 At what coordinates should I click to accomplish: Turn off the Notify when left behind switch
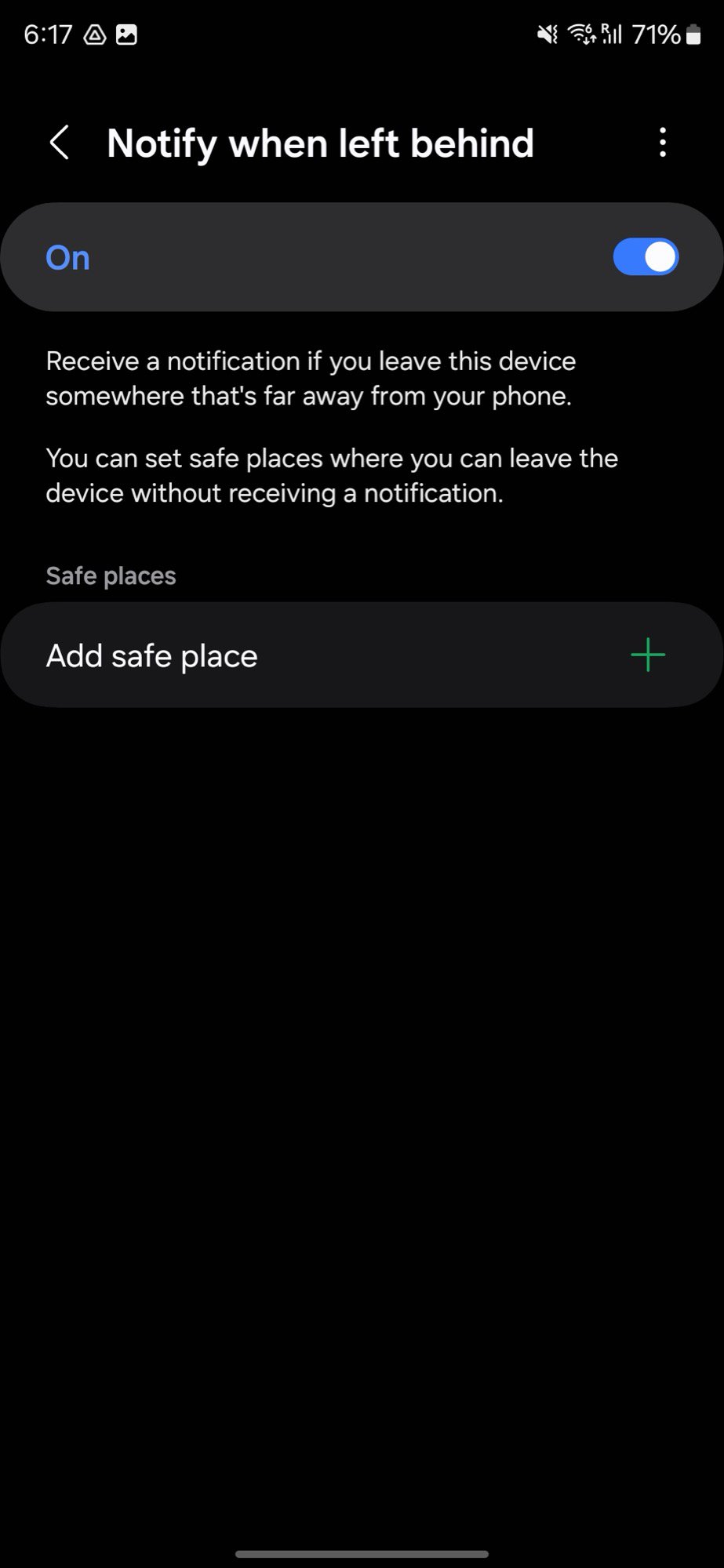[645, 257]
